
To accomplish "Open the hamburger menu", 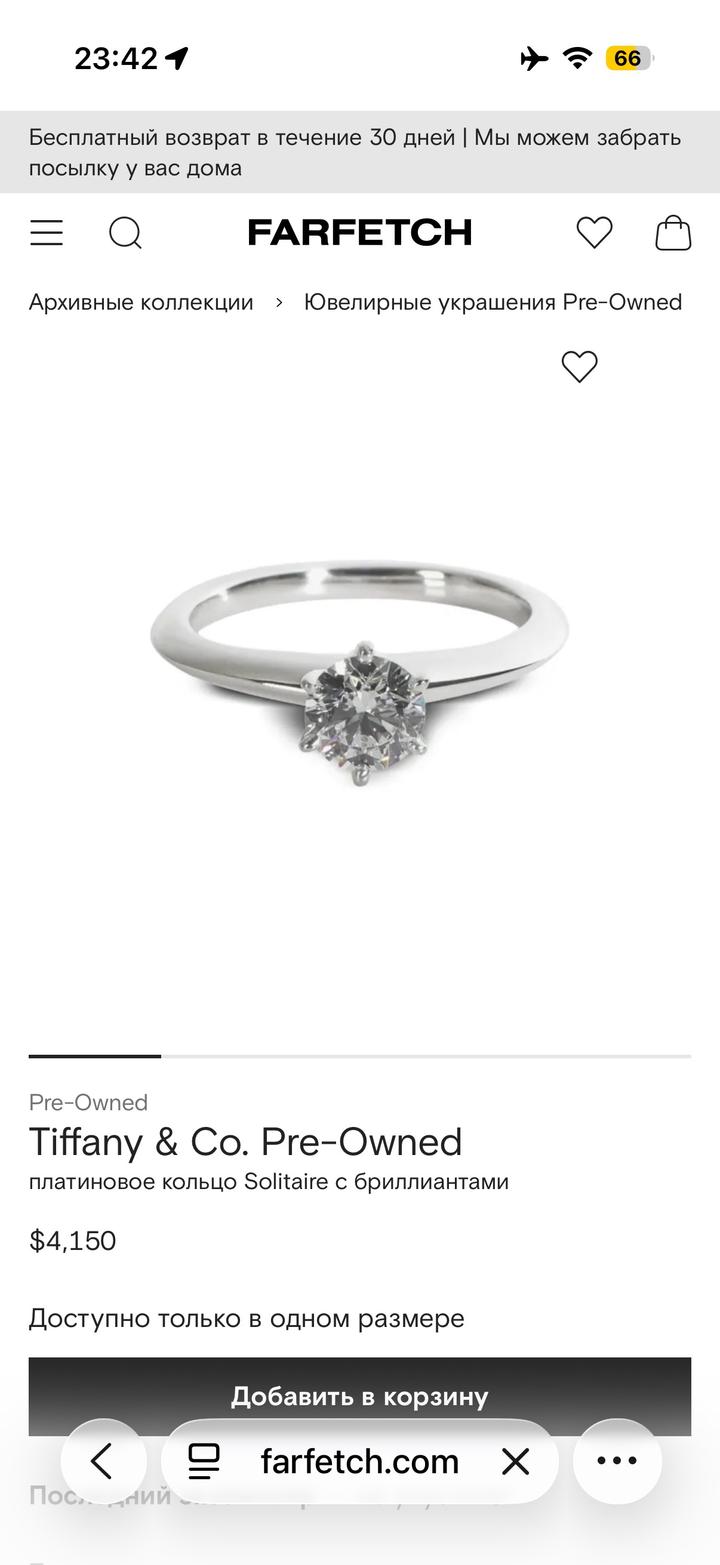I will 46,233.
